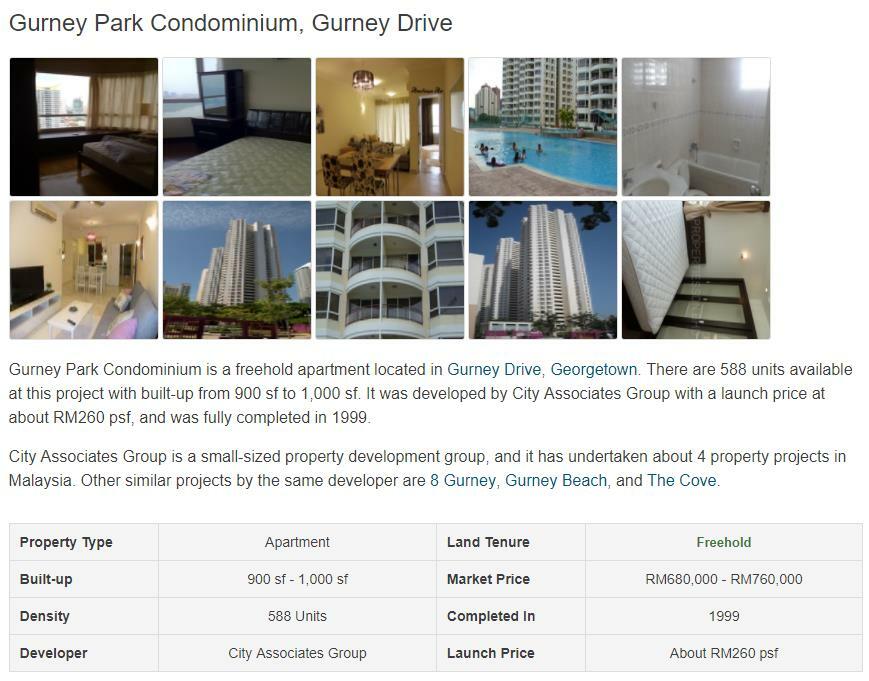Open the swimming pool photo
This screenshot has height=681, width=869.
coord(543,127)
